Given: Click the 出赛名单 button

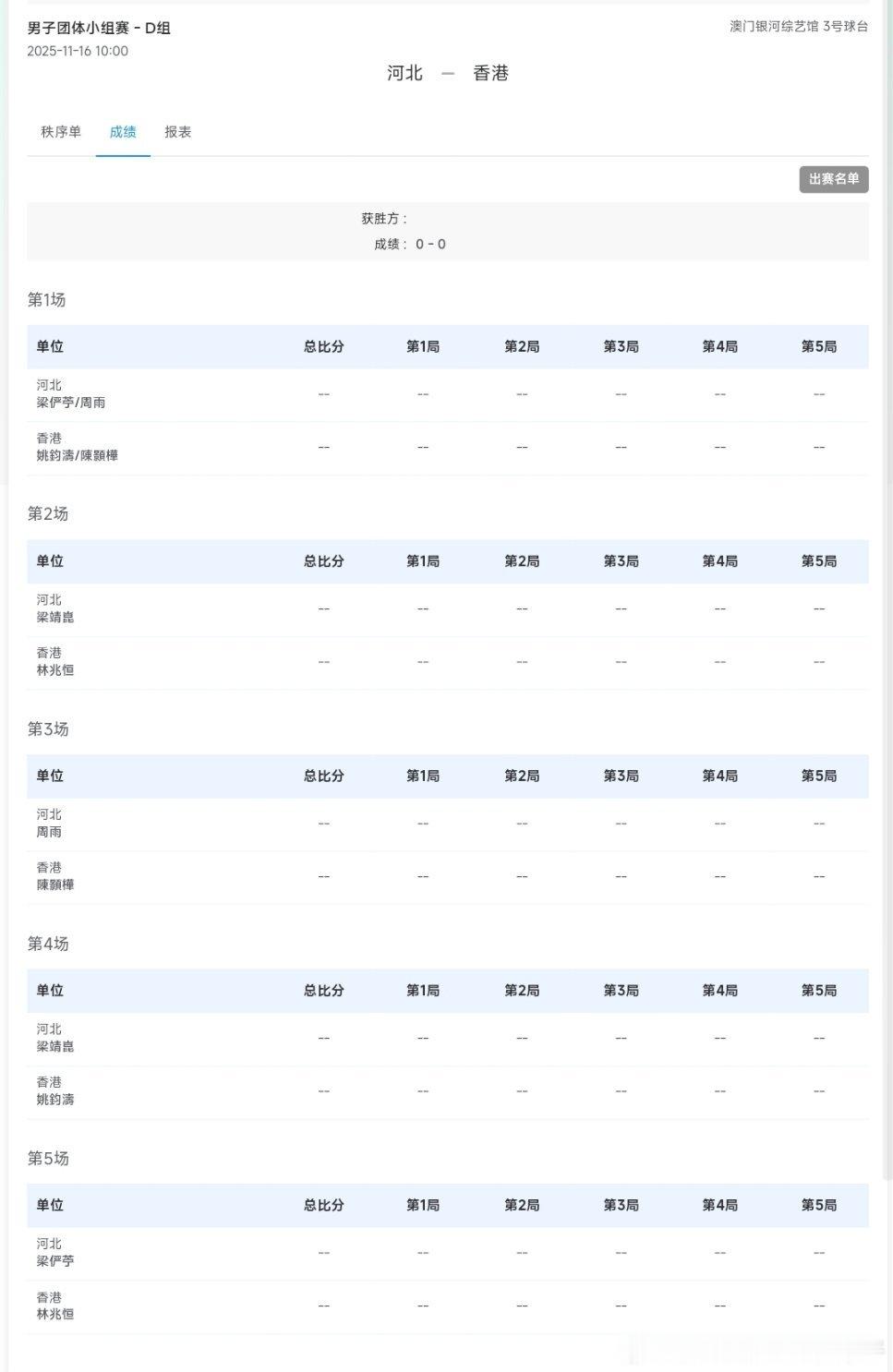Looking at the screenshot, I should coord(834,179).
